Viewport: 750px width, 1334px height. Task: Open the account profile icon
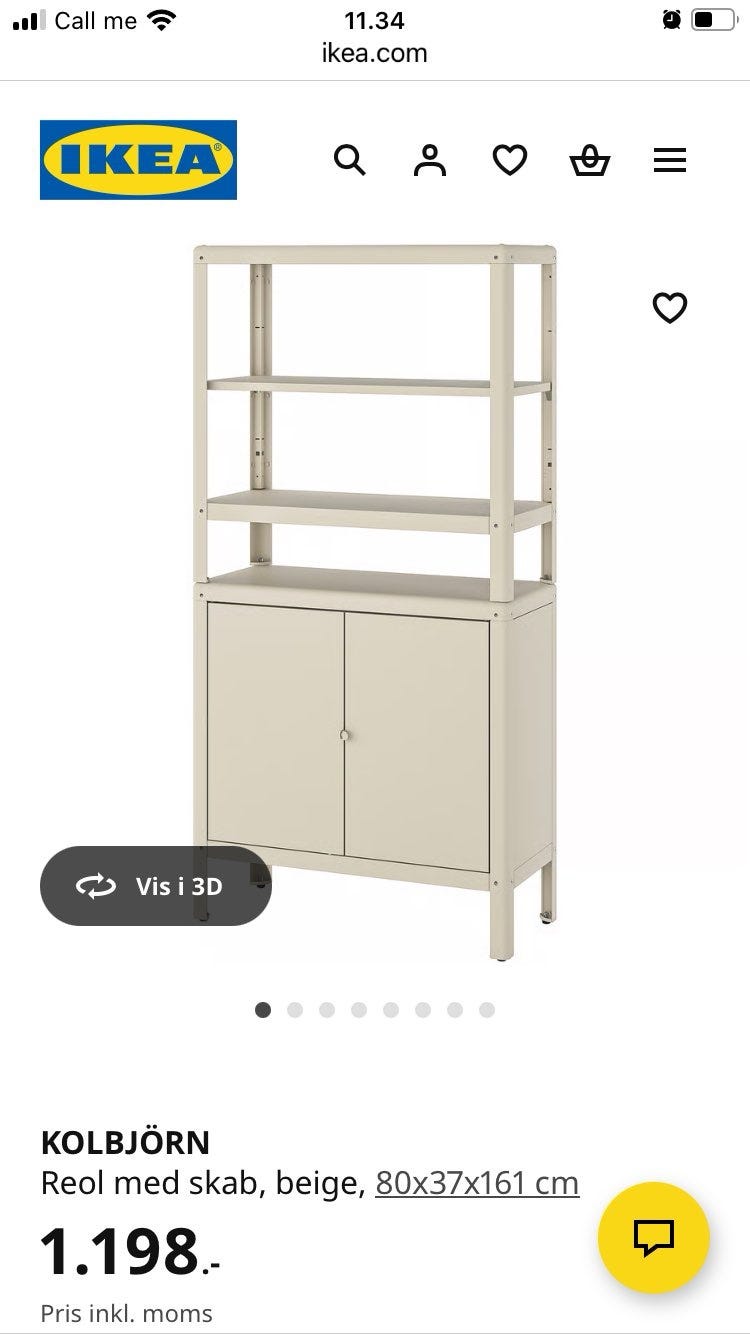[430, 160]
